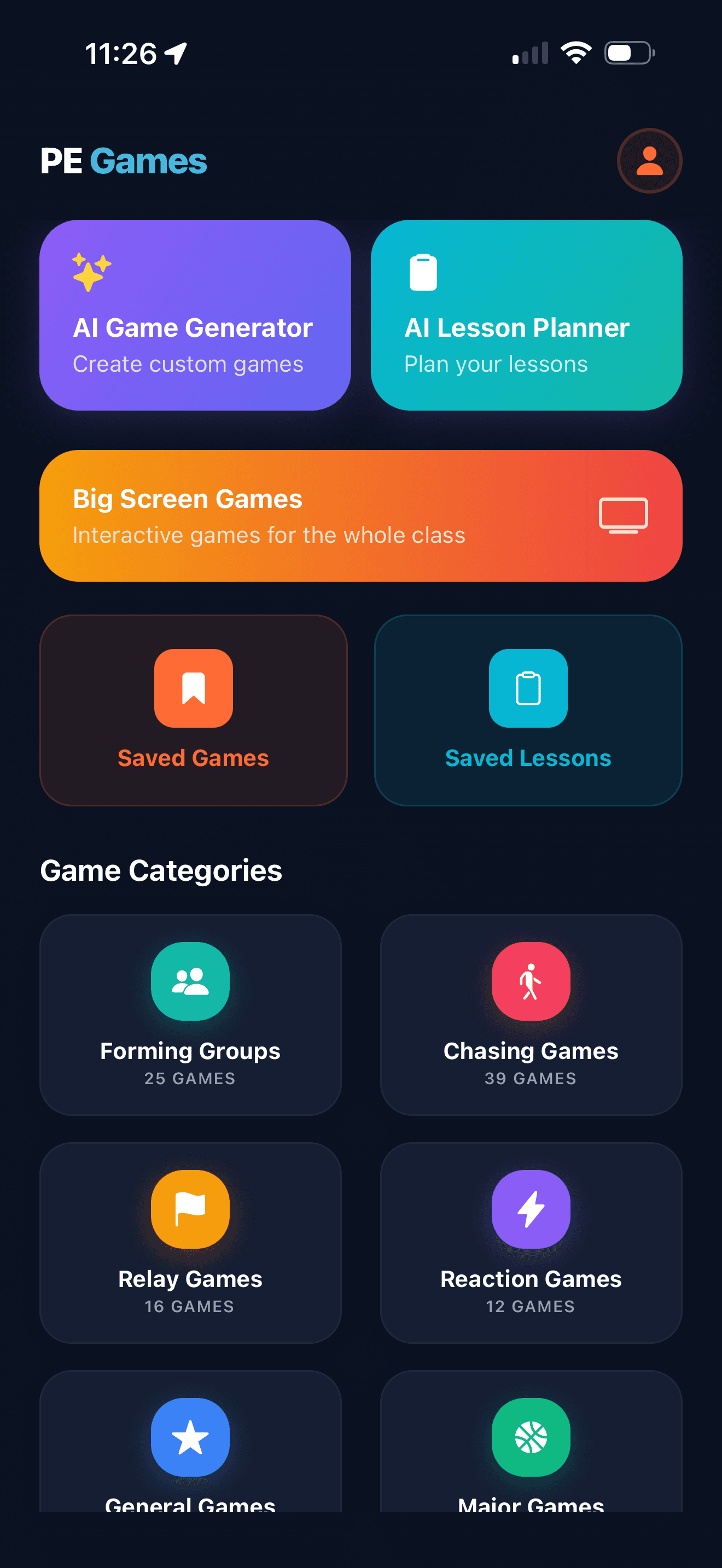
Task: Click the TV icon on Big Screen Games
Action: click(x=623, y=515)
